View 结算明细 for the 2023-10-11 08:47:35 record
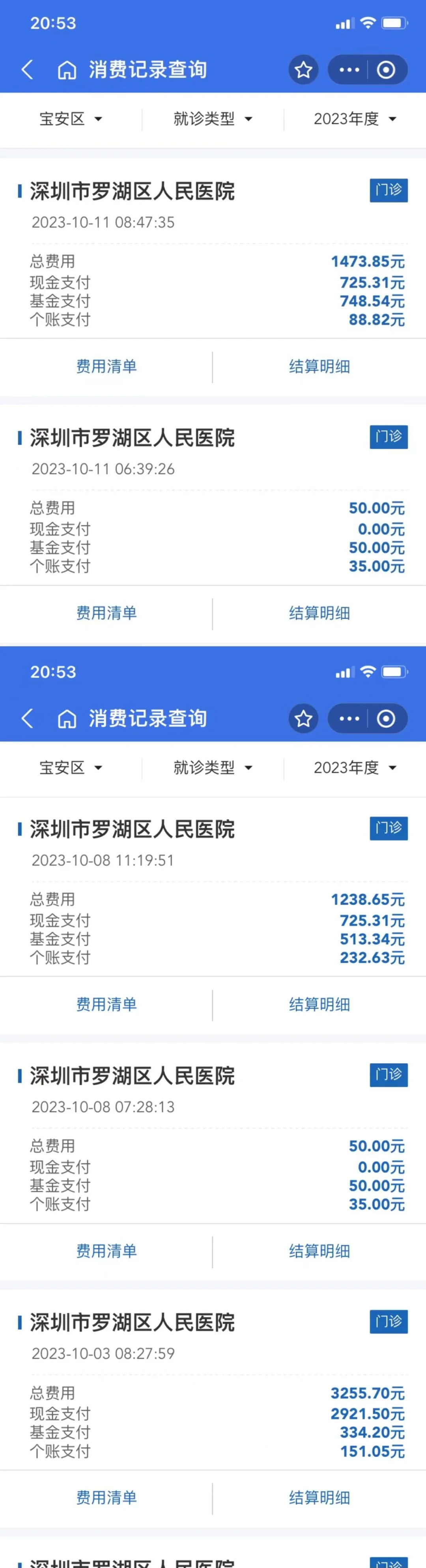 [x=319, y=366]
